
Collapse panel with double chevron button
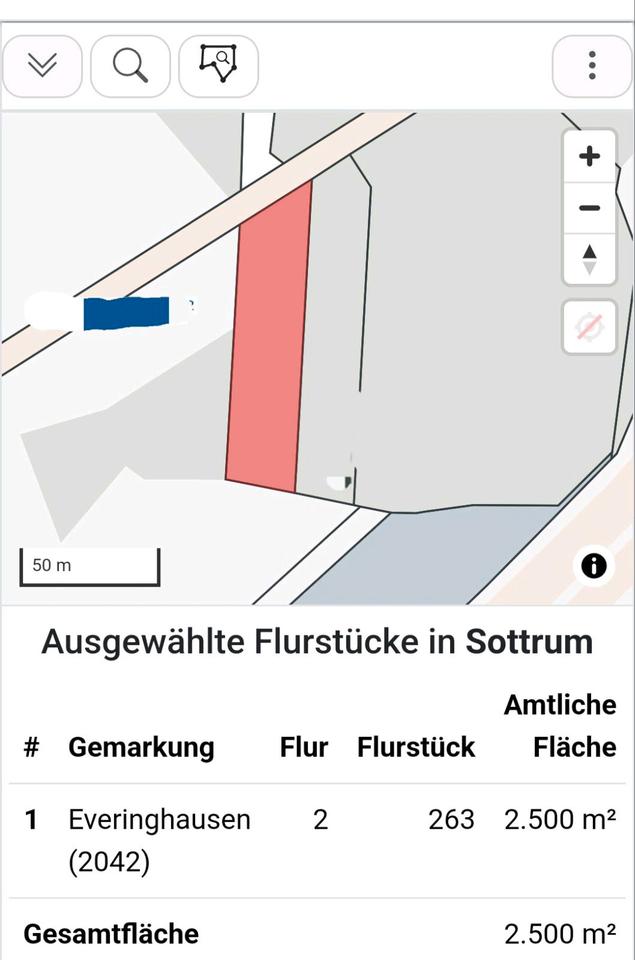pyautogui.click(x=42, y=66)
